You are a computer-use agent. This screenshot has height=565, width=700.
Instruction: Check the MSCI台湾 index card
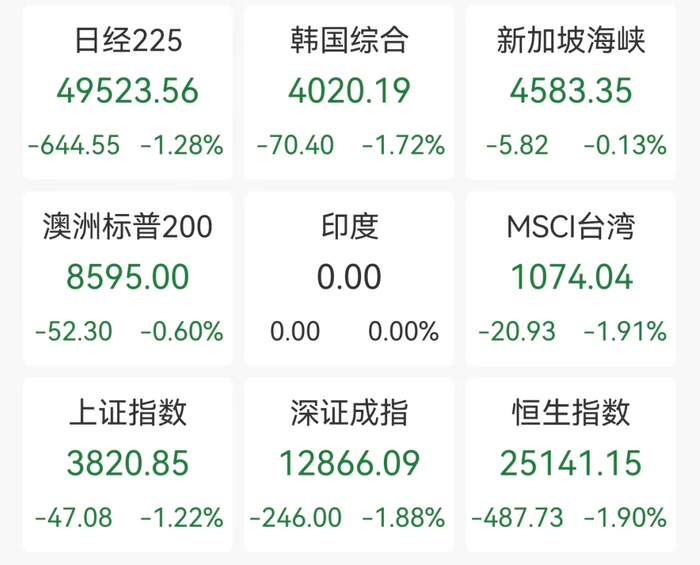click(x=571, y=277)
